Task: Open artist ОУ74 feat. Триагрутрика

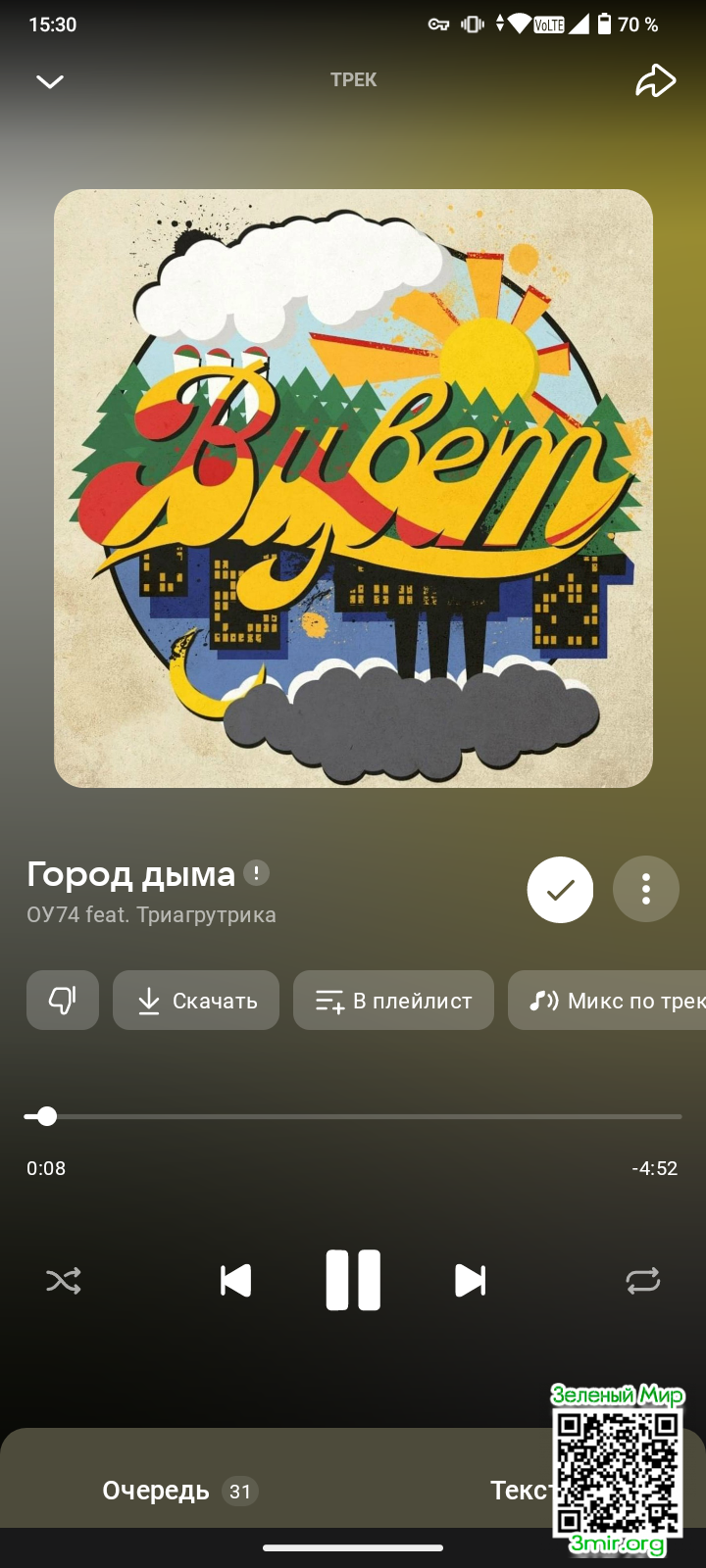Action: (151, 915)
